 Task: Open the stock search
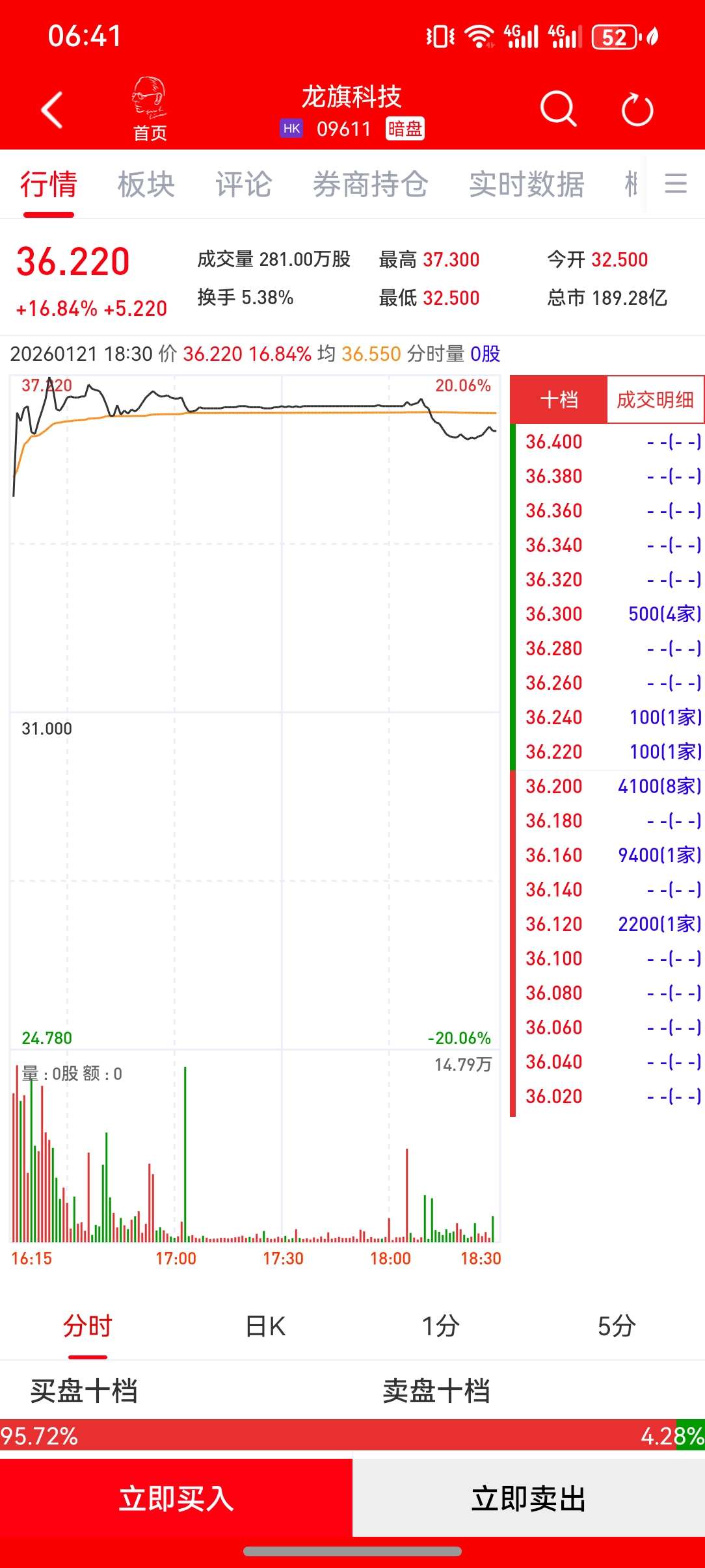click(558, 109)
